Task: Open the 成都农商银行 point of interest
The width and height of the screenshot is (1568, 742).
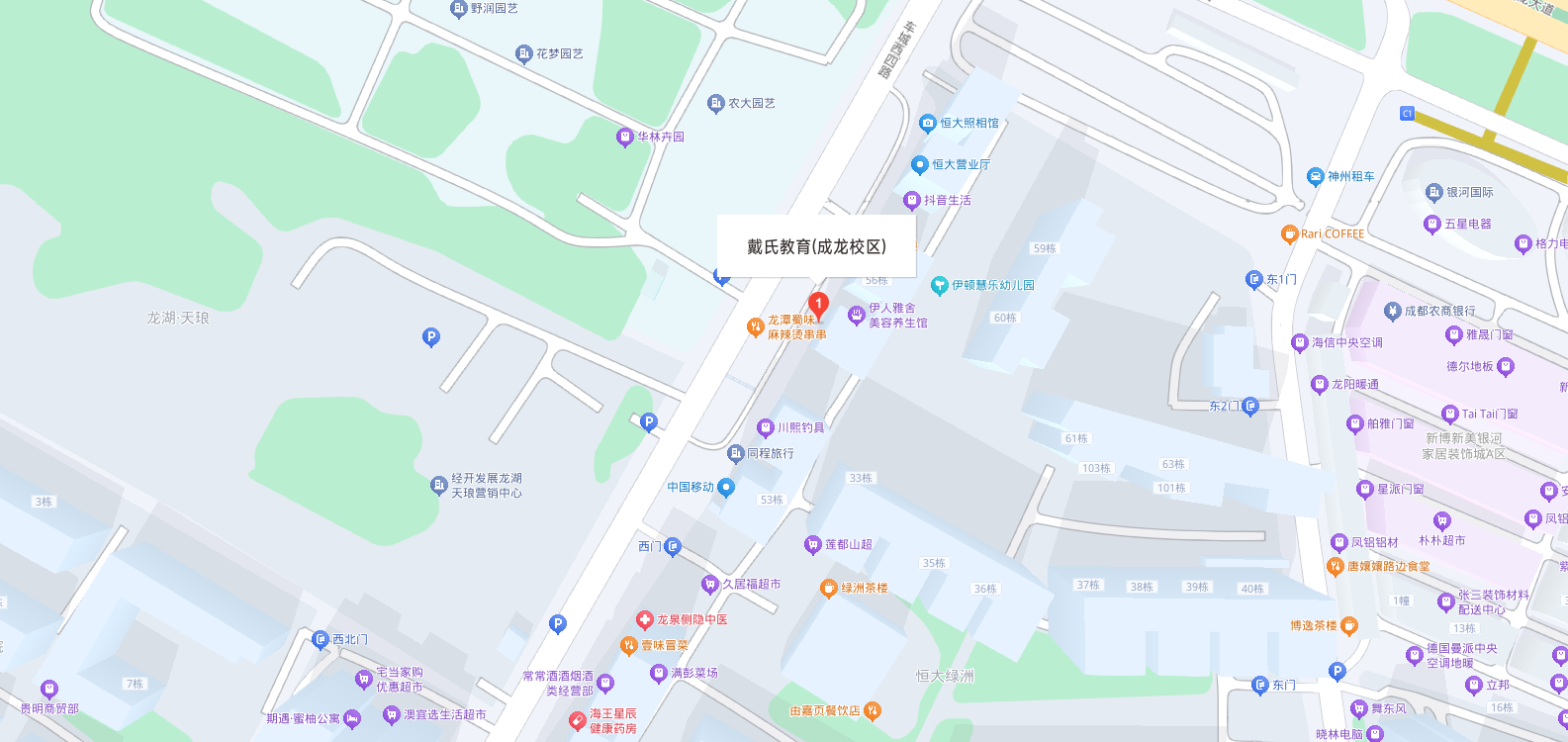Action: click(x=1393, y=312)
